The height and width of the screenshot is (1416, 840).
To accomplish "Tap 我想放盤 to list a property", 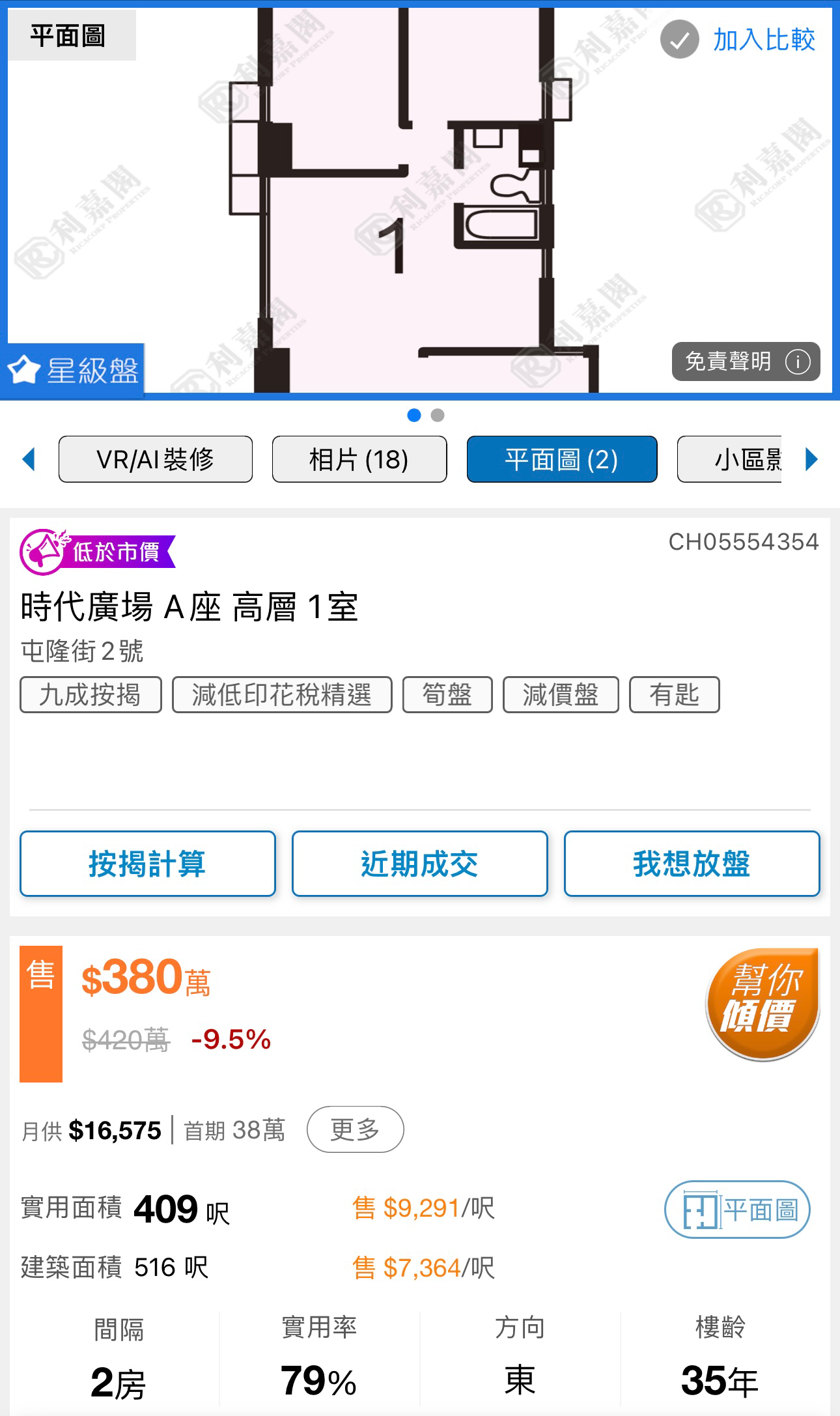I will pos(692,864).
